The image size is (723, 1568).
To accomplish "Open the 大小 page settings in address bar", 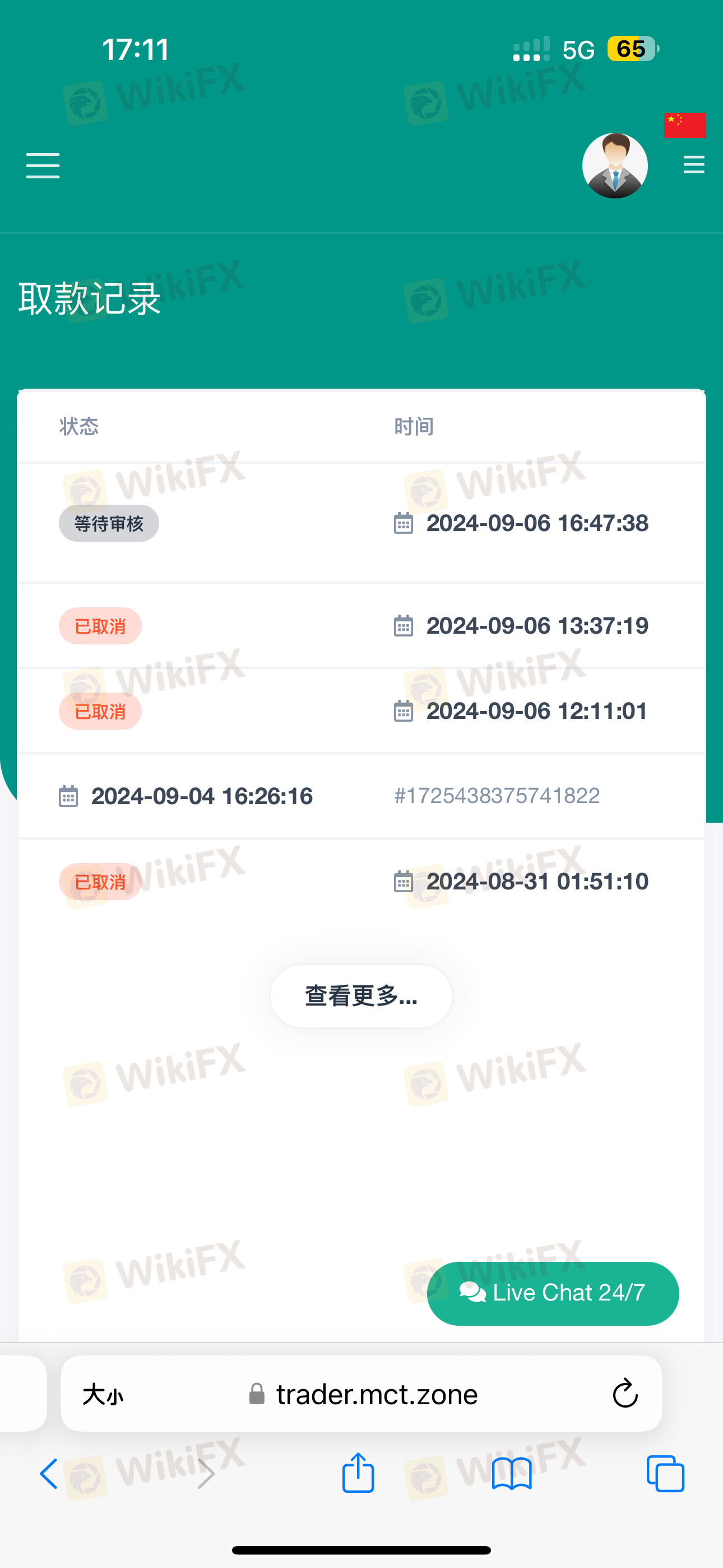I will click(103, 1395).
